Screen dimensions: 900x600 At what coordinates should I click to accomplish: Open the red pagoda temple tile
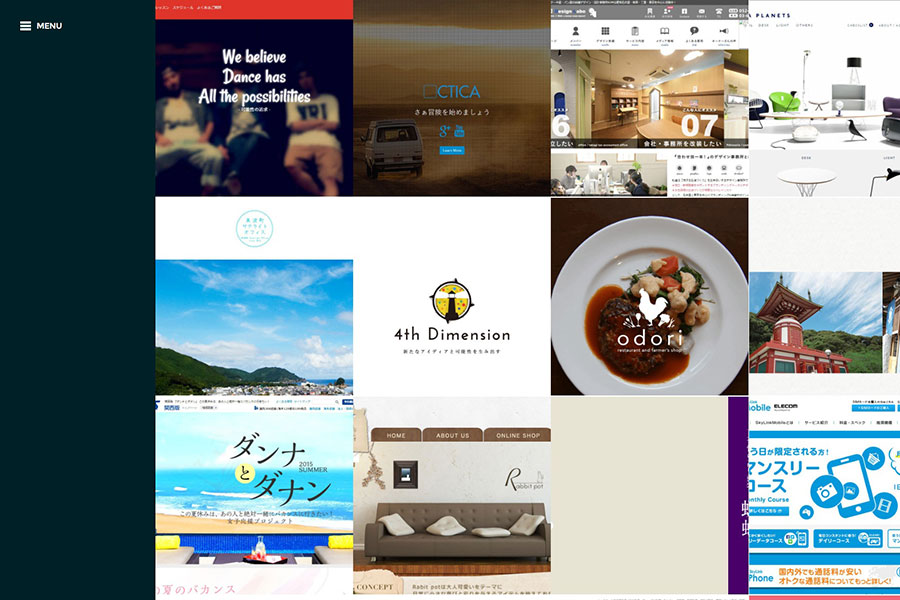[824, 297]
